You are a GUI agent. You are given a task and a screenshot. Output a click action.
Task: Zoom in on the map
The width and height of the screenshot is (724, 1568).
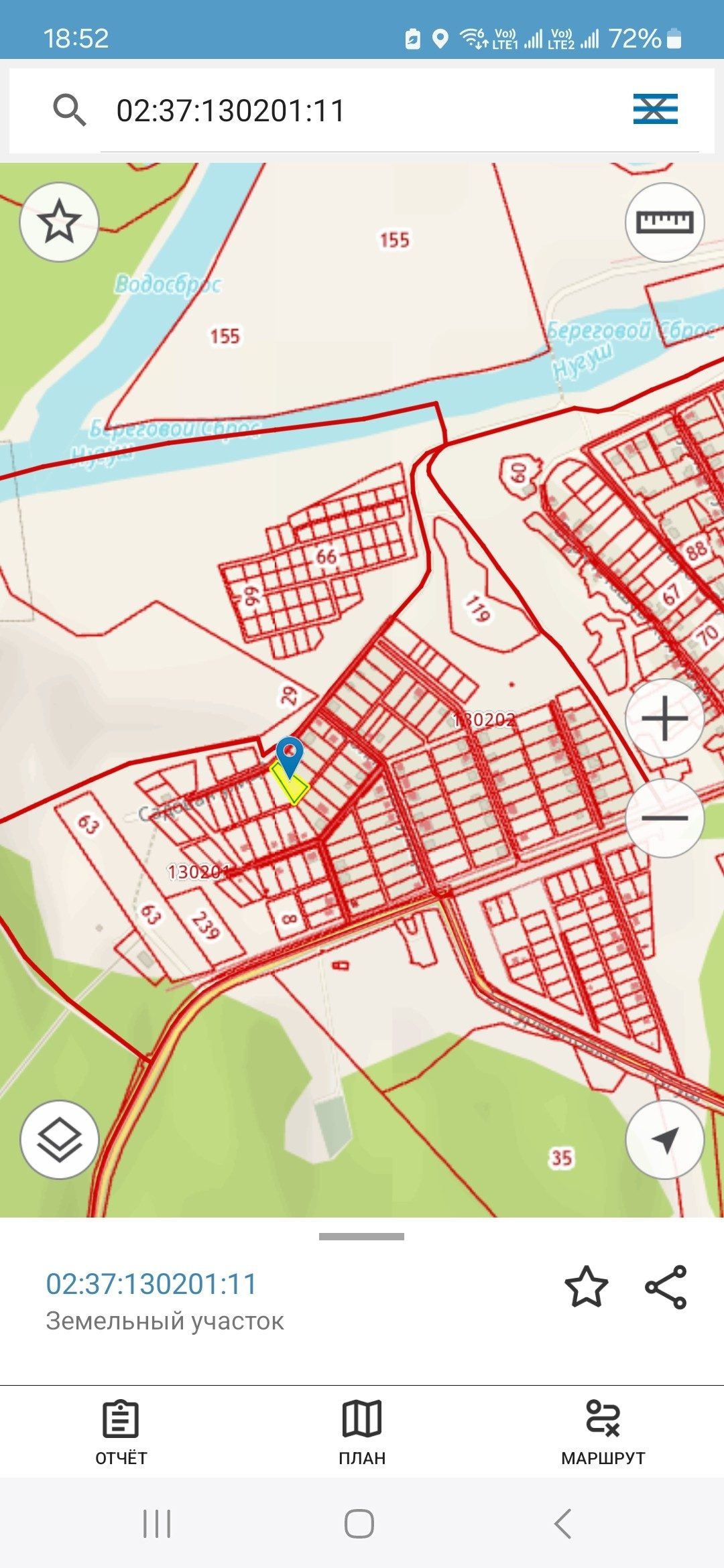click(x=664, y=718)
